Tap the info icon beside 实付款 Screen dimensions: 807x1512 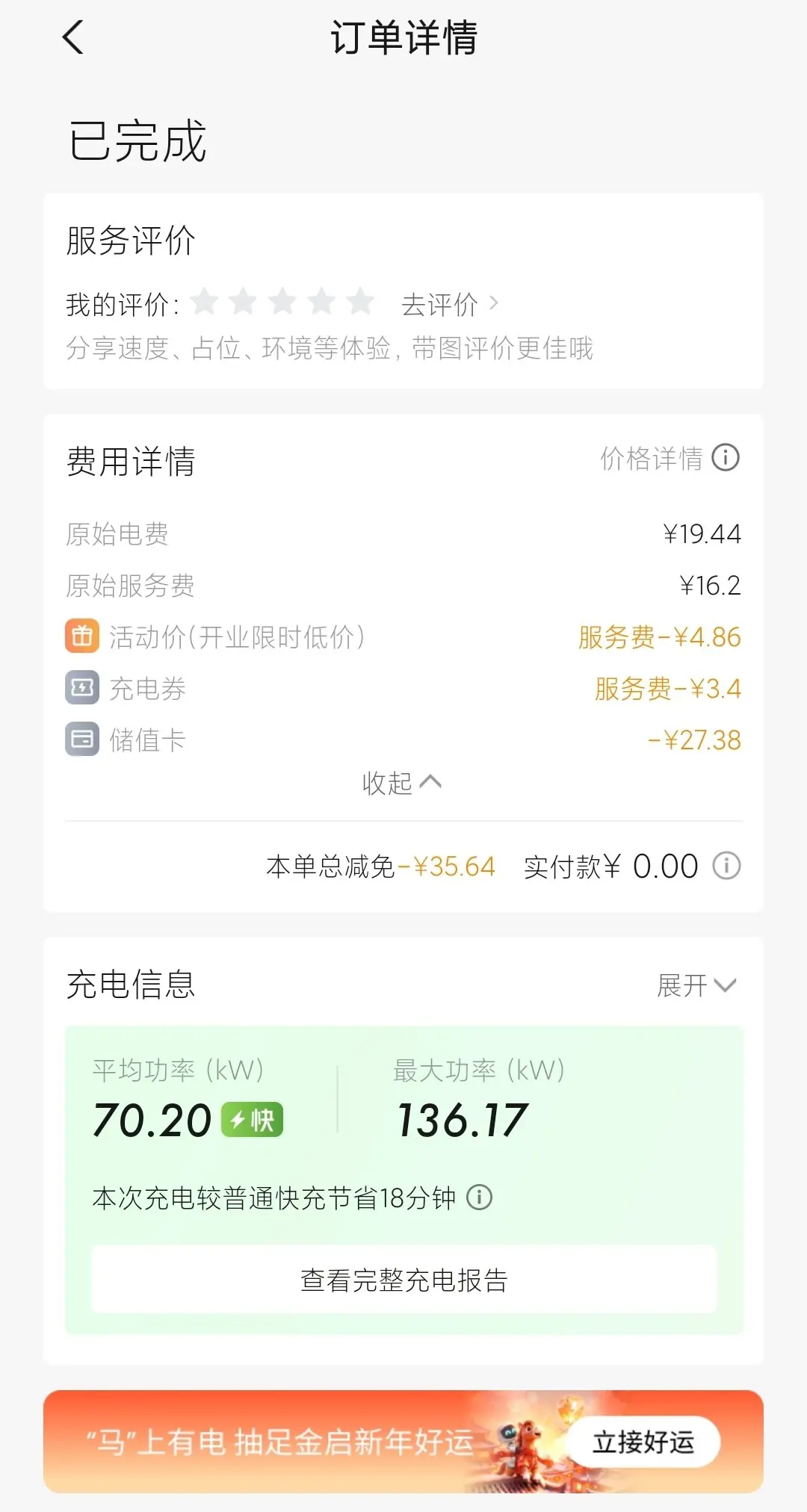[726, 866]
